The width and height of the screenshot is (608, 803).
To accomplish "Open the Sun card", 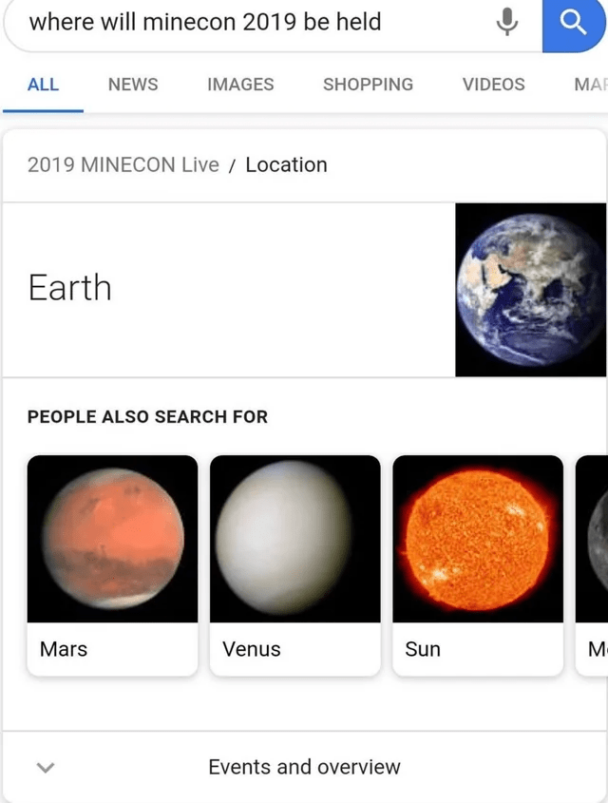I will [478, 565].
